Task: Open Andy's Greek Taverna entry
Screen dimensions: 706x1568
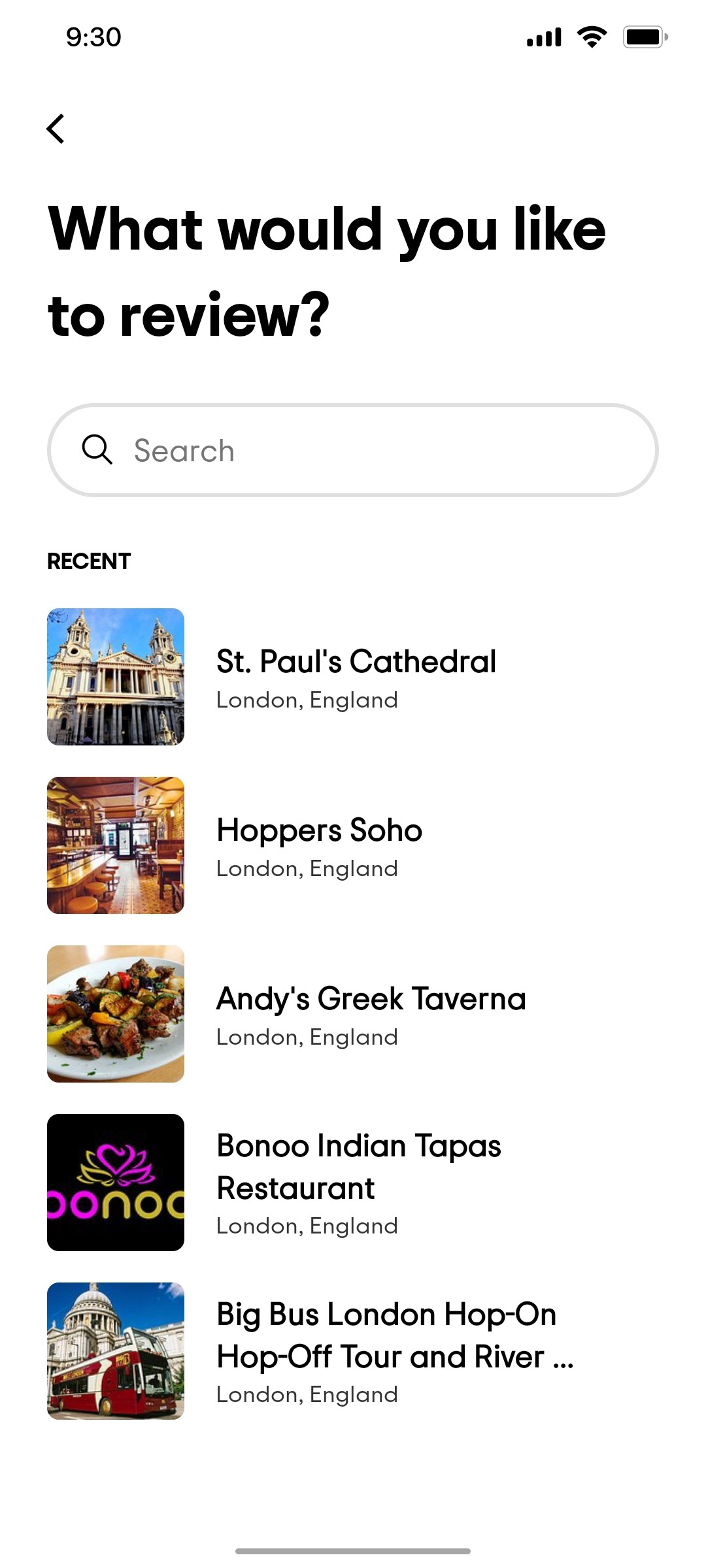Action: pyautogui.click(x=371, y=999)
